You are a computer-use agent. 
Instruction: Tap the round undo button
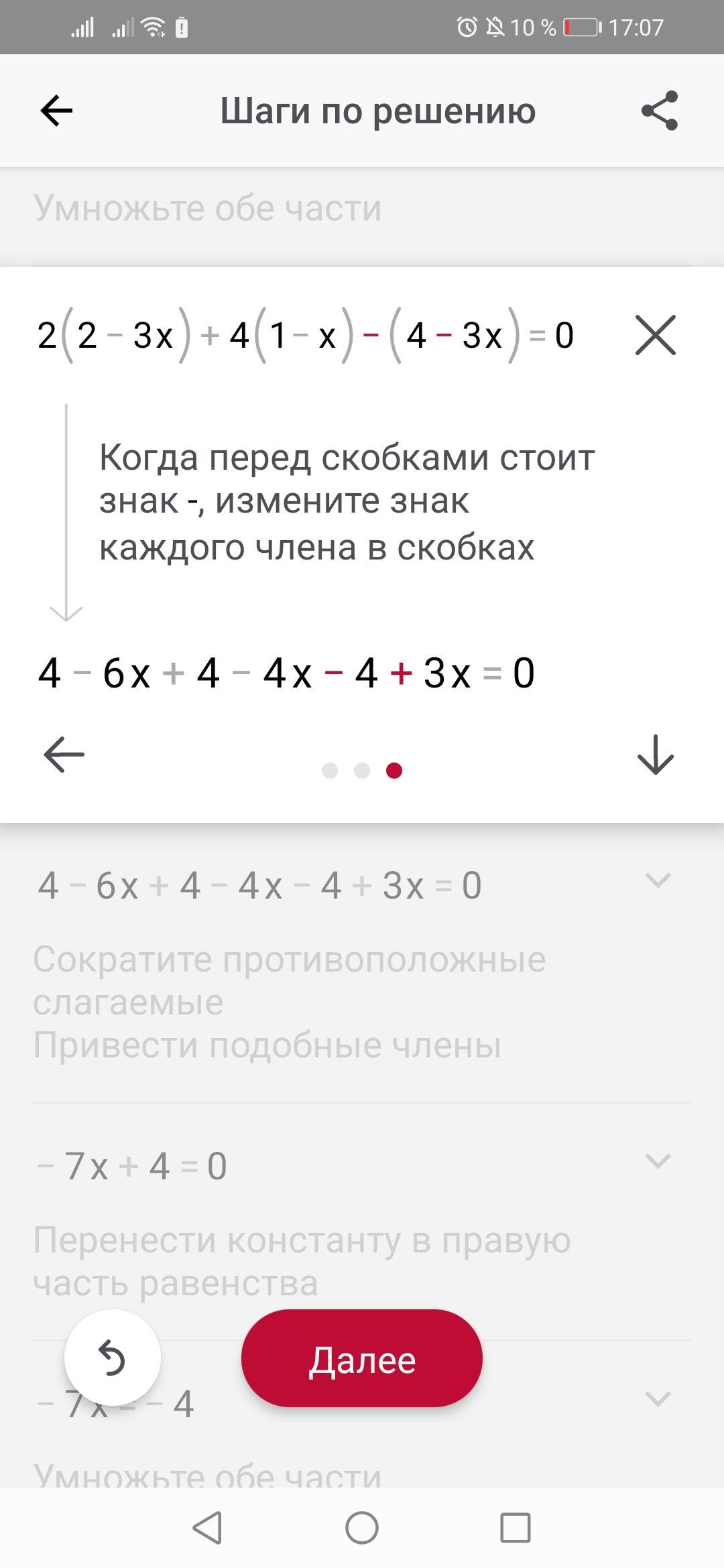tap(112, 1359)
